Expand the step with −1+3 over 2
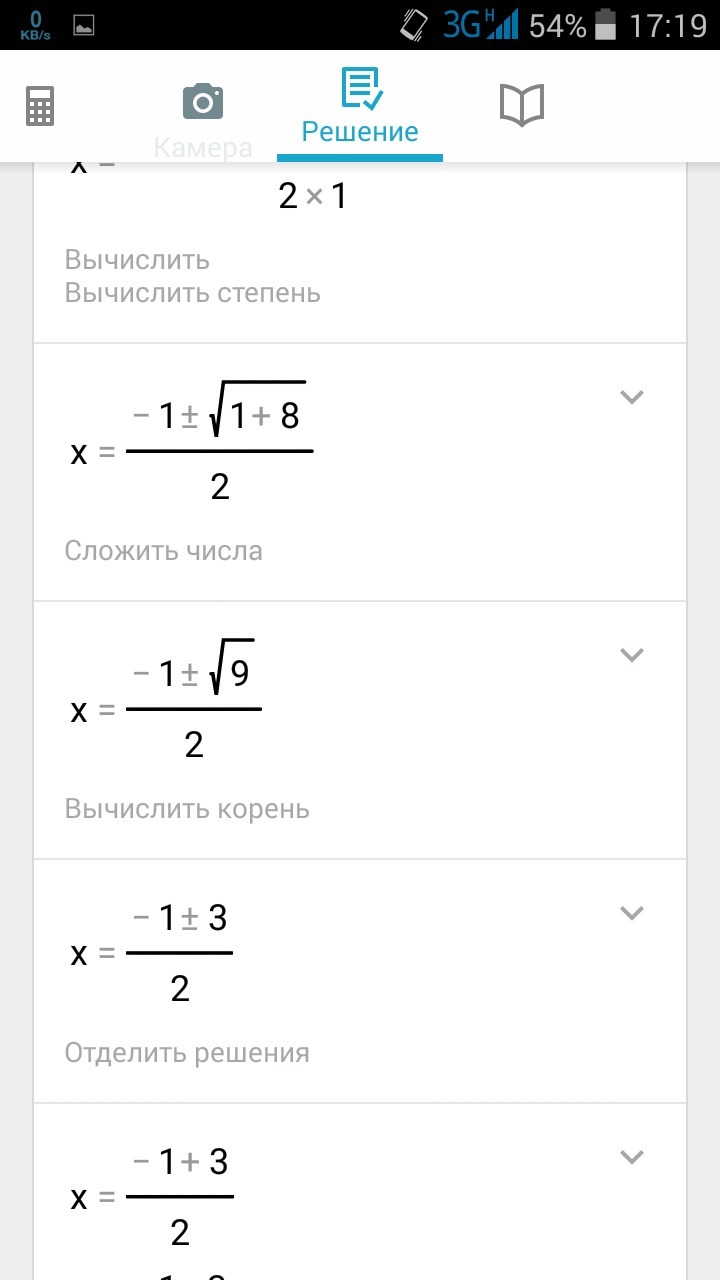Screen dimensions: 720x1280 631,1158
